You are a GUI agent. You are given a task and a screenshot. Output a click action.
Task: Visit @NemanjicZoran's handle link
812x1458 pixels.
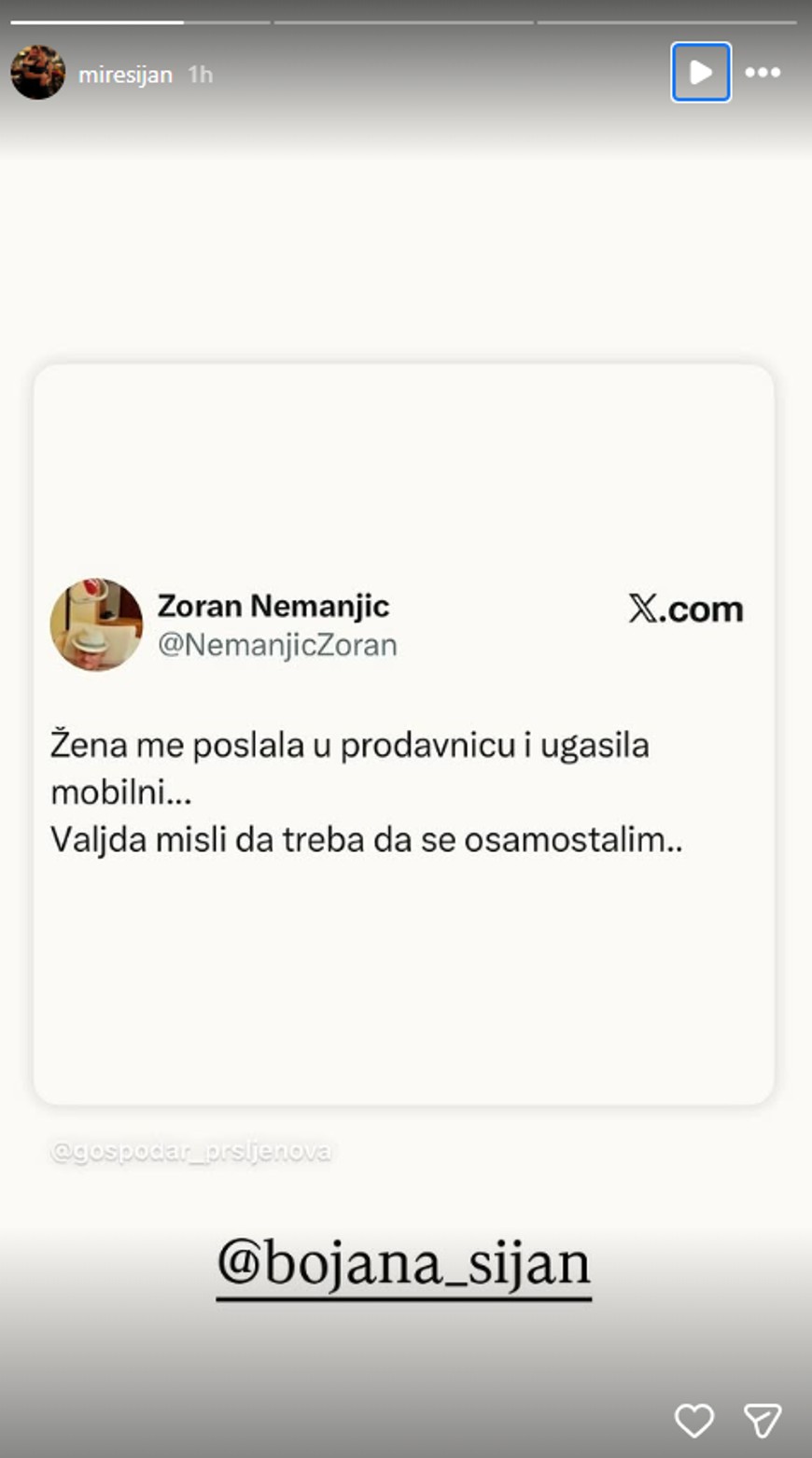tap(276, 644)
